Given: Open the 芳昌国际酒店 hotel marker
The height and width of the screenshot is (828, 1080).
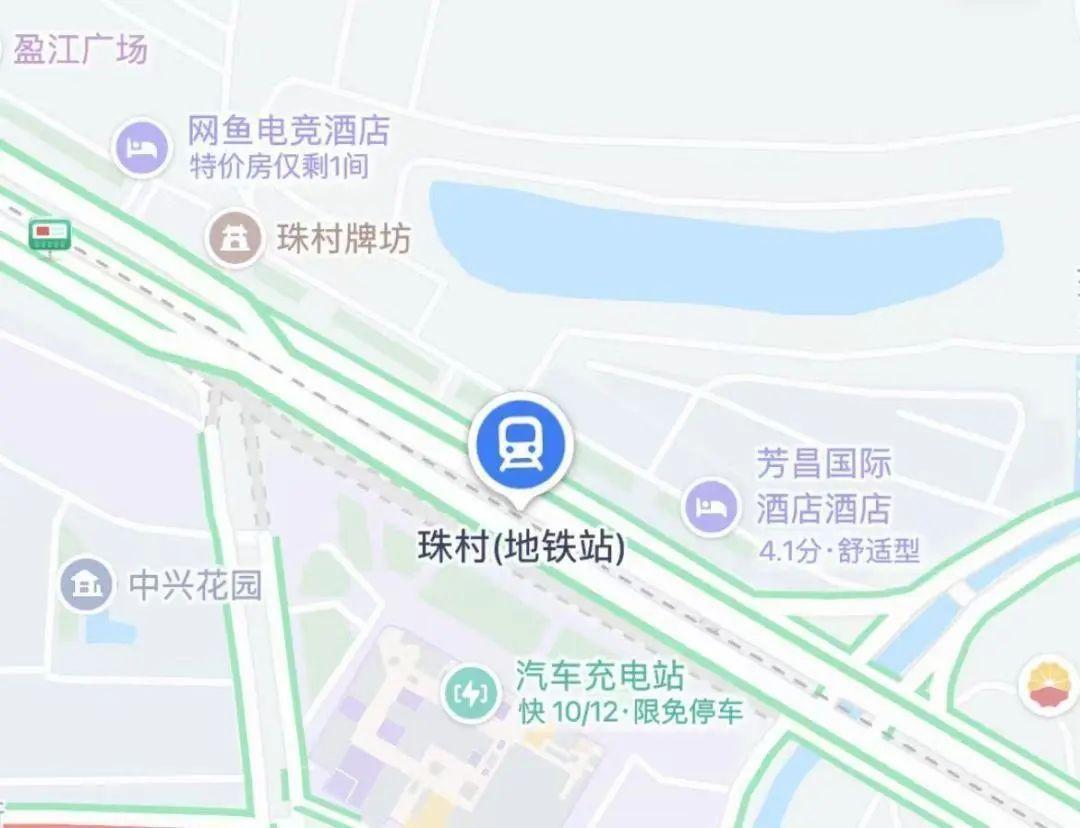Looking at the screenshot, I should [710, 506].
